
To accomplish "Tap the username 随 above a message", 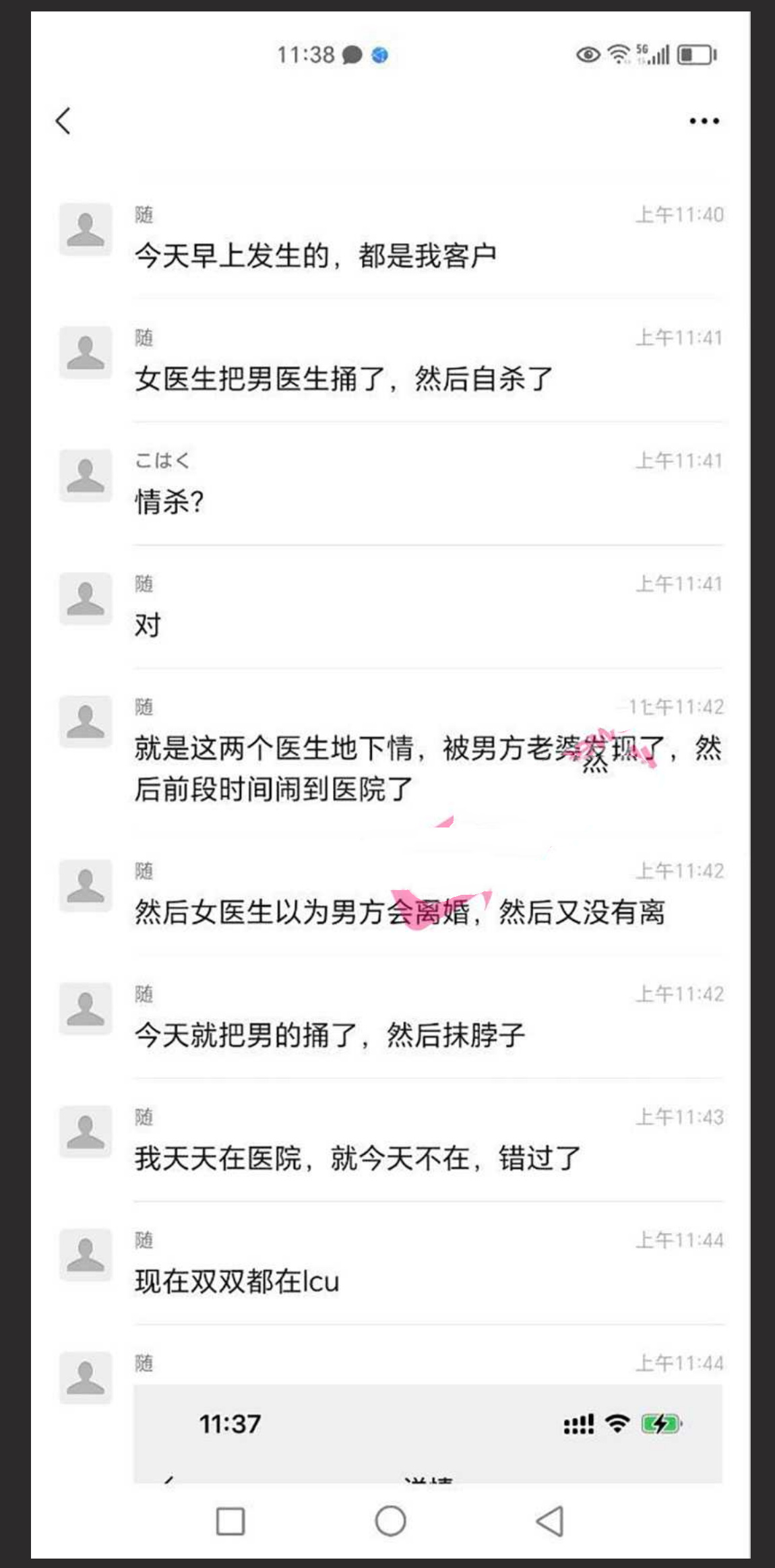I will pos(144,214).
